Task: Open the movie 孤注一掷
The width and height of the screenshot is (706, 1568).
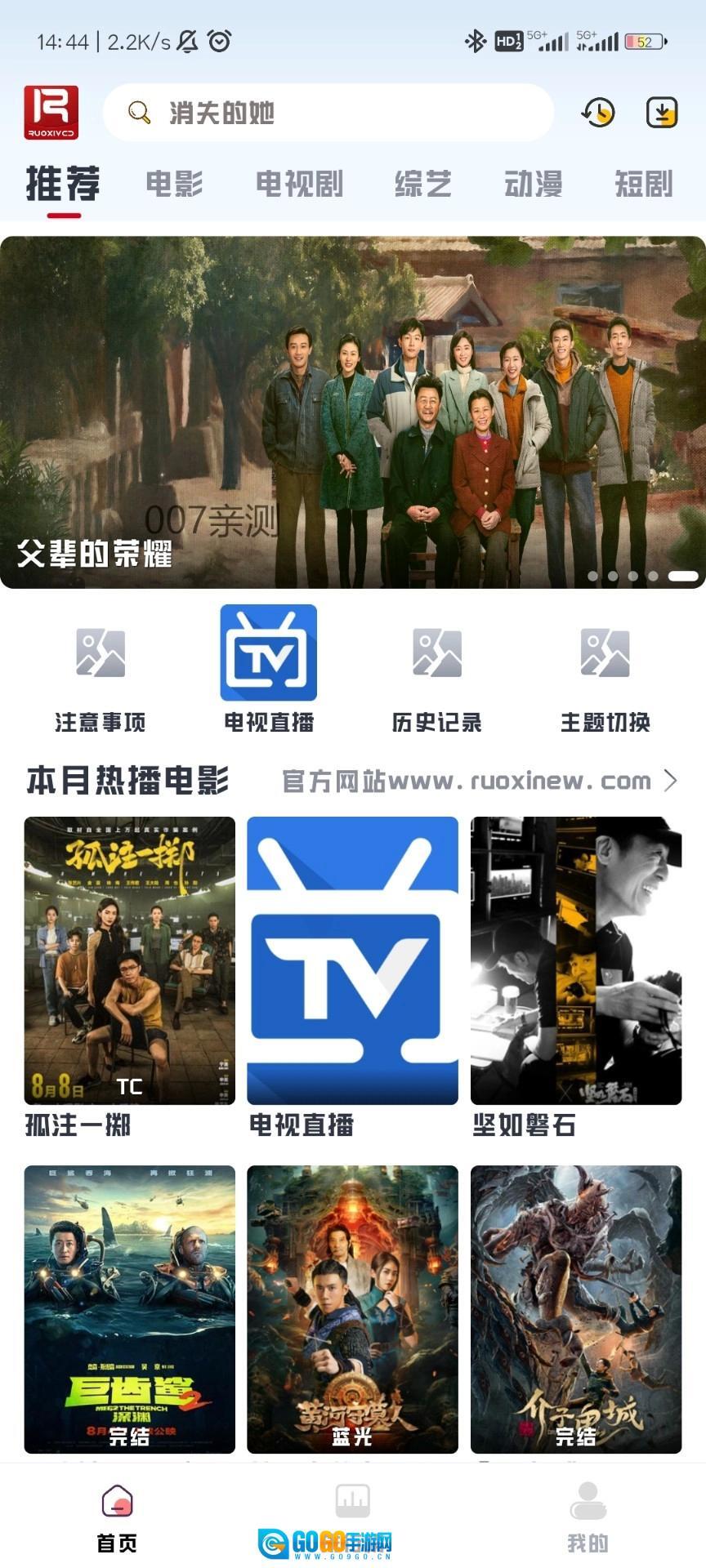Action: point(130,961)
